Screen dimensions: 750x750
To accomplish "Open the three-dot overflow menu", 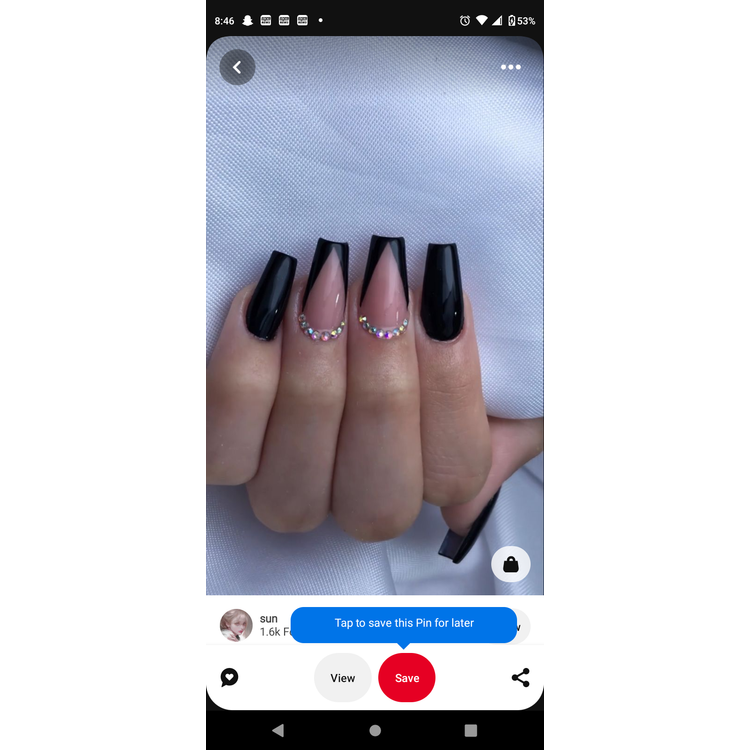I will tap(511, 67).
